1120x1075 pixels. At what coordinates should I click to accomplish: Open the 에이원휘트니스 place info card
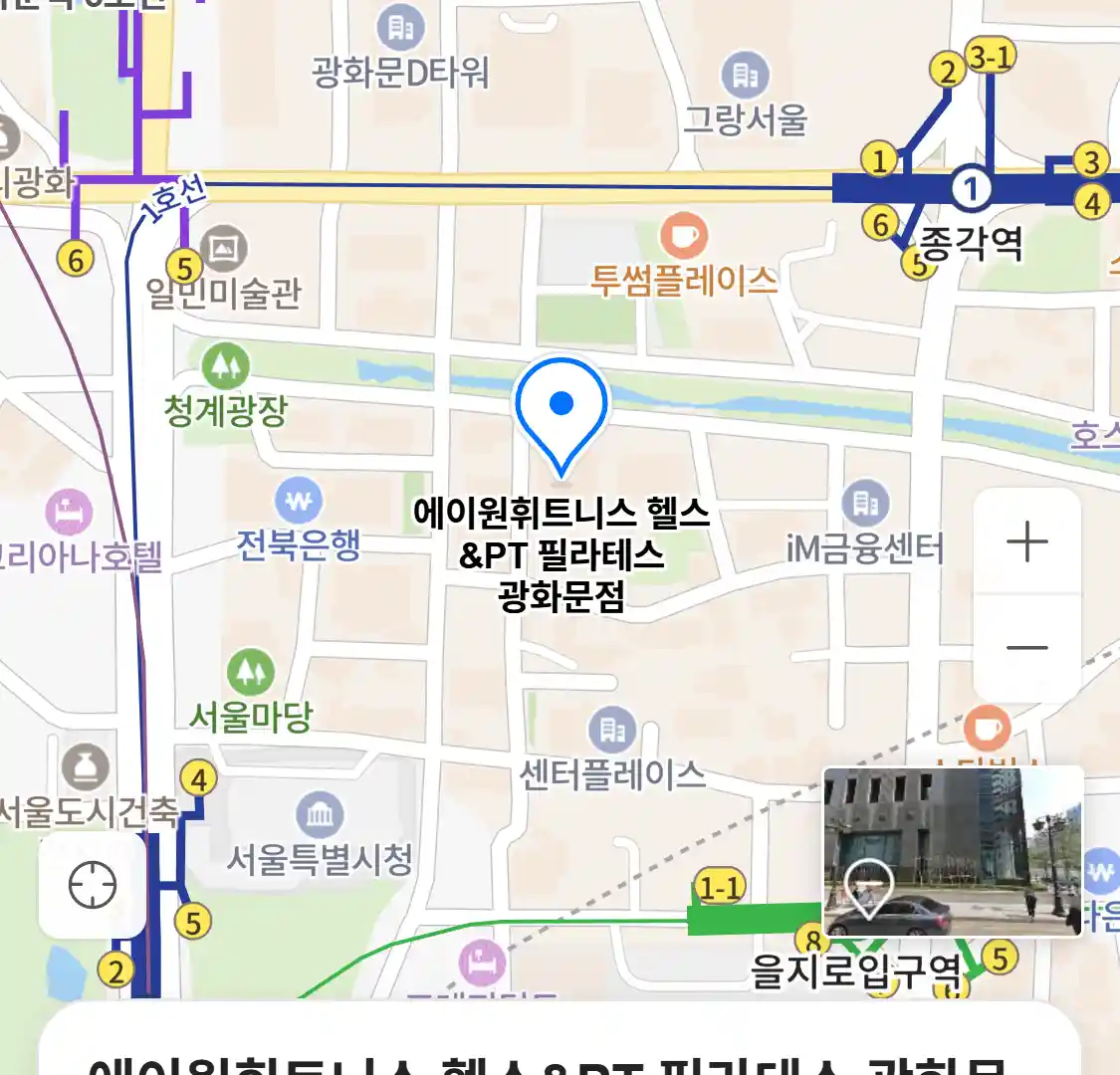click(560, 1045)
